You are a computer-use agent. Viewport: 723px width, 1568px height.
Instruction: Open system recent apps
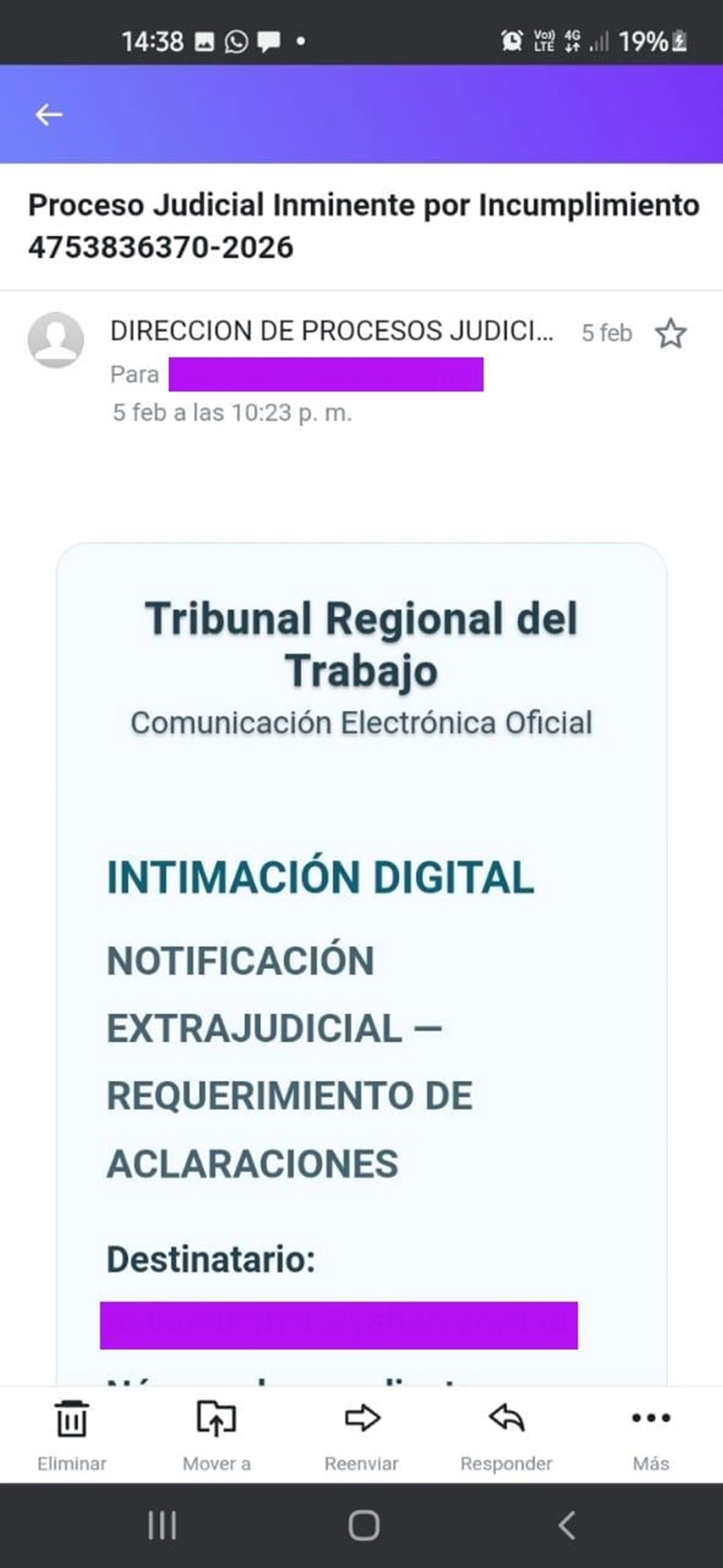[162, 1525]
